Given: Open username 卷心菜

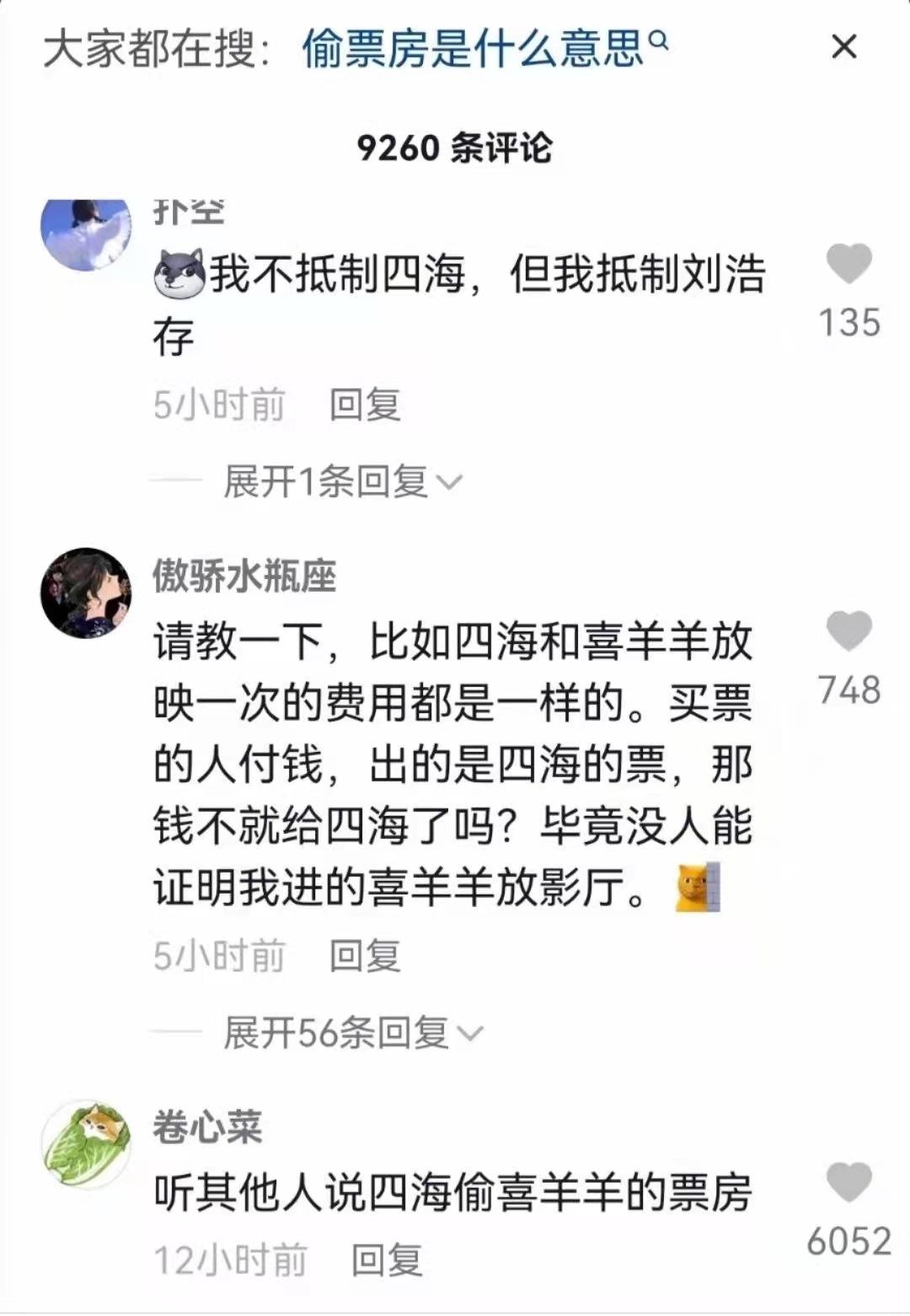Looking at the screenshot, I should pos(207,1127).
